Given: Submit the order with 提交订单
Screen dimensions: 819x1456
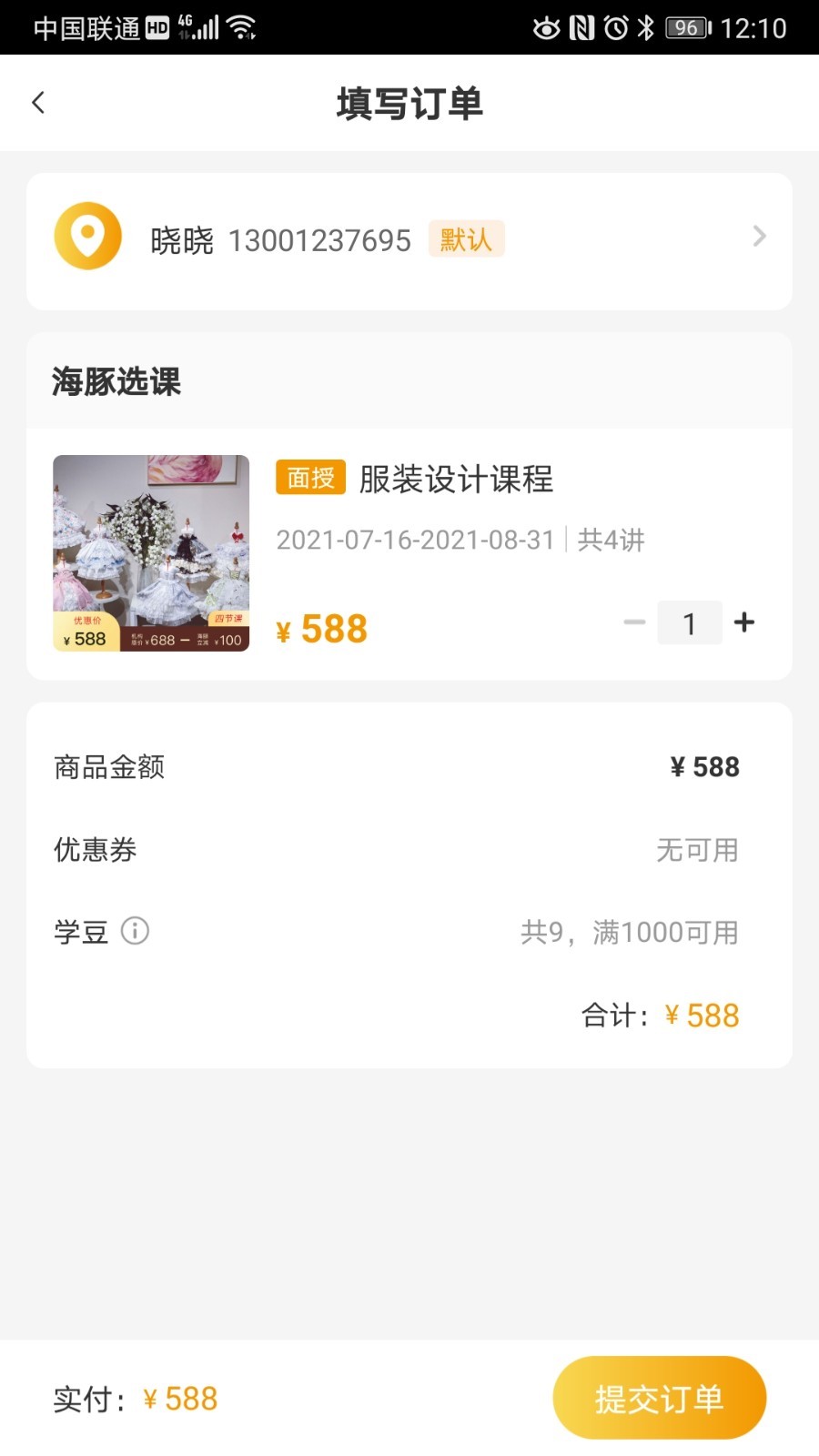Looking at the screenshot, I should pyautogui.click(x=659, y=1398).
